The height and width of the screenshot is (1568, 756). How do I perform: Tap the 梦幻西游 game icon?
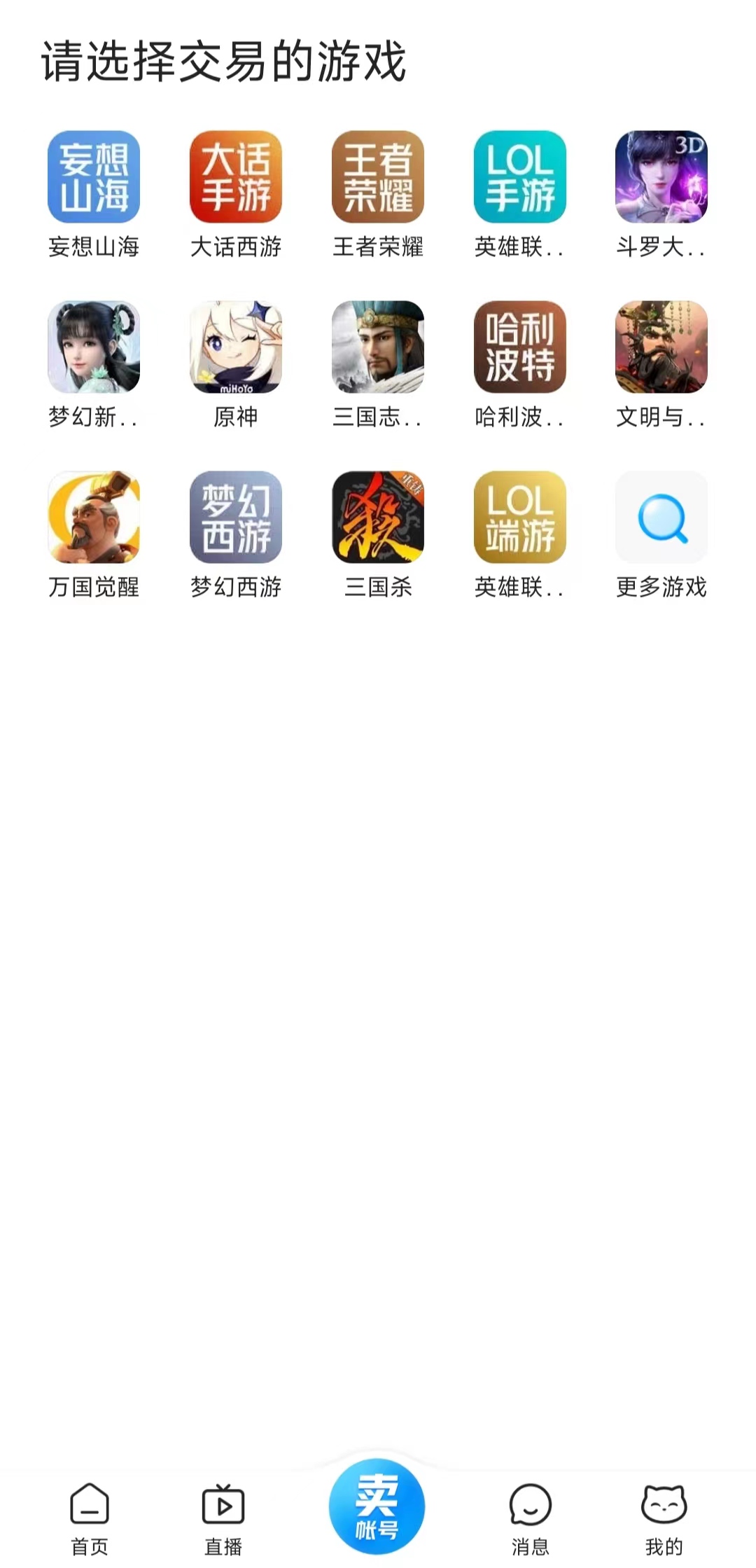pyautogui.click(x=236, y=518)
